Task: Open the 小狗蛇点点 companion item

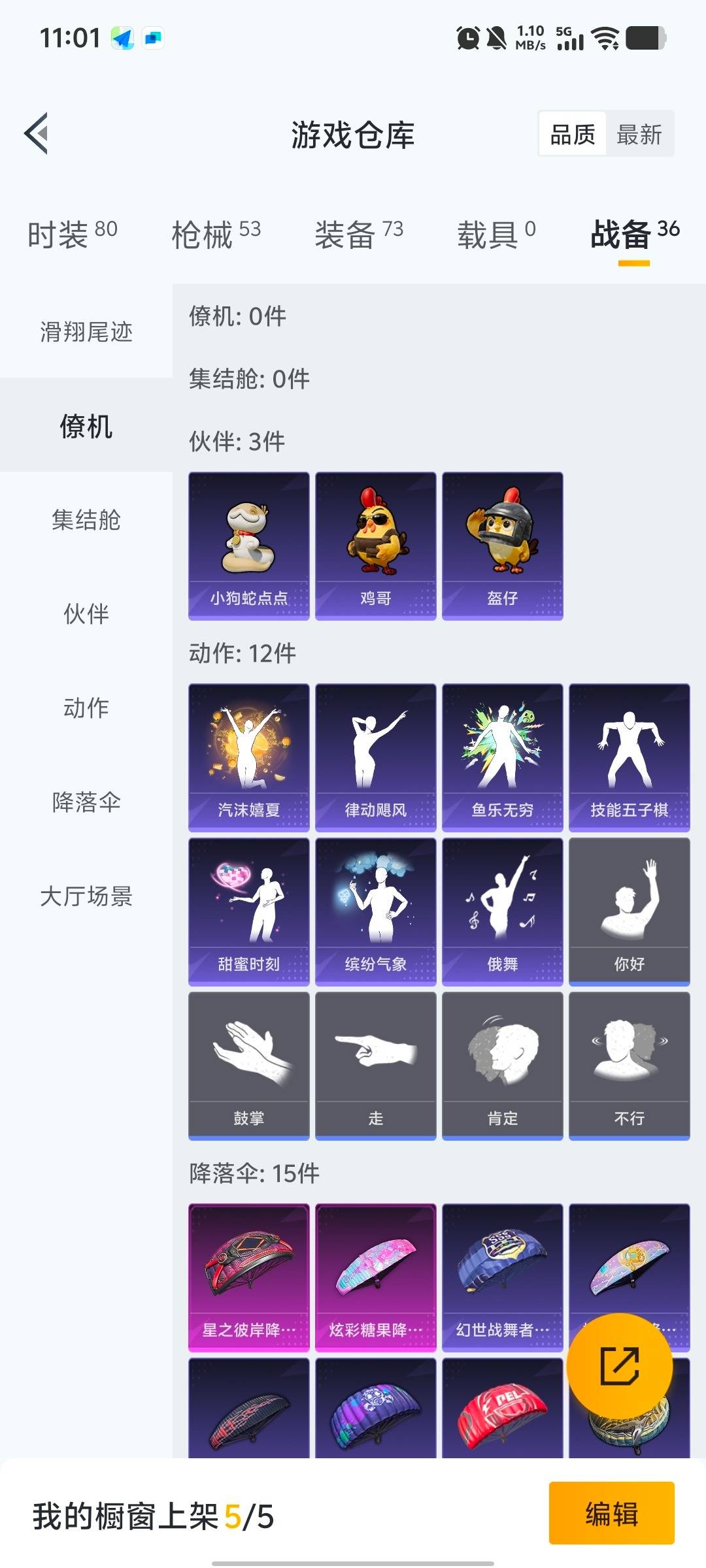Action: (248, 546)
